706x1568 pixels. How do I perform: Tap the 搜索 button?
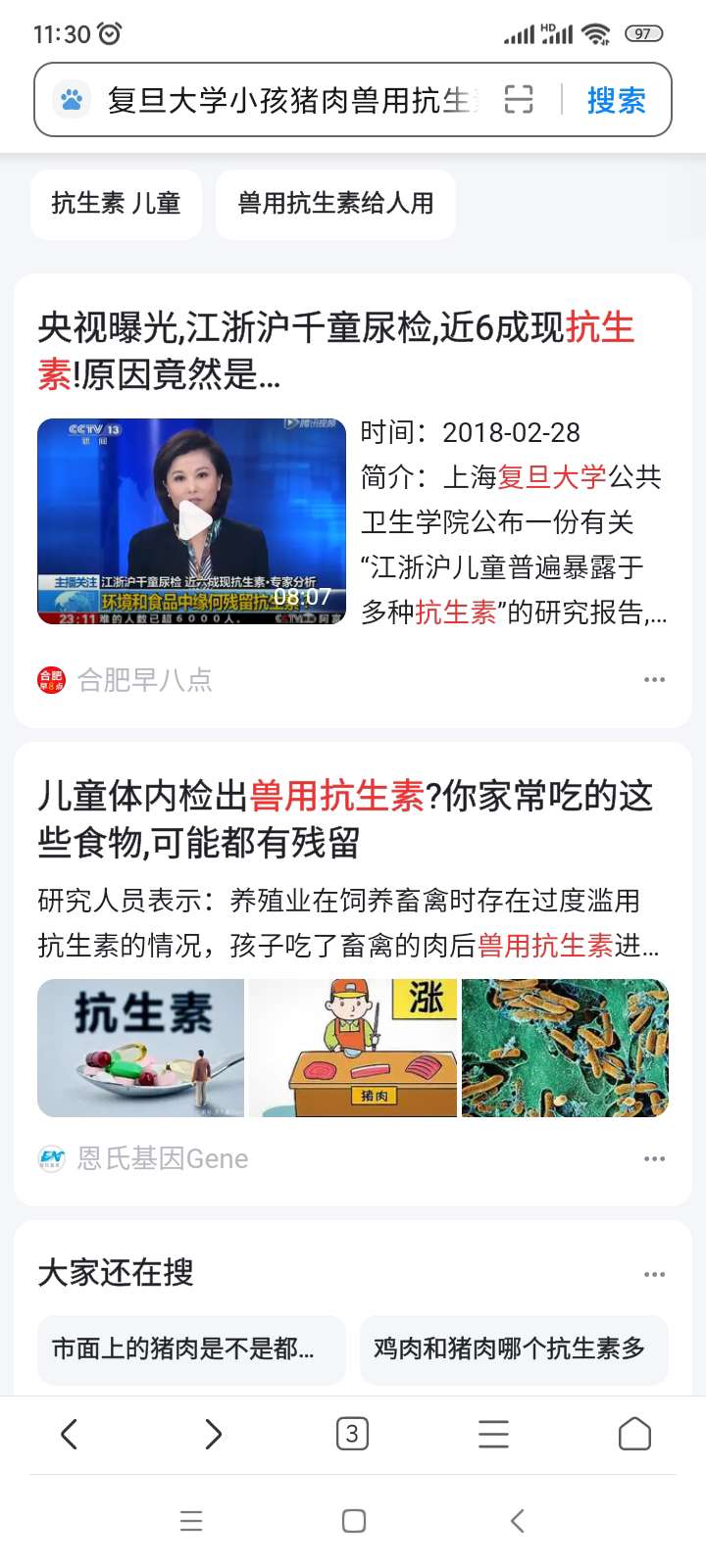tap(616, 100)
